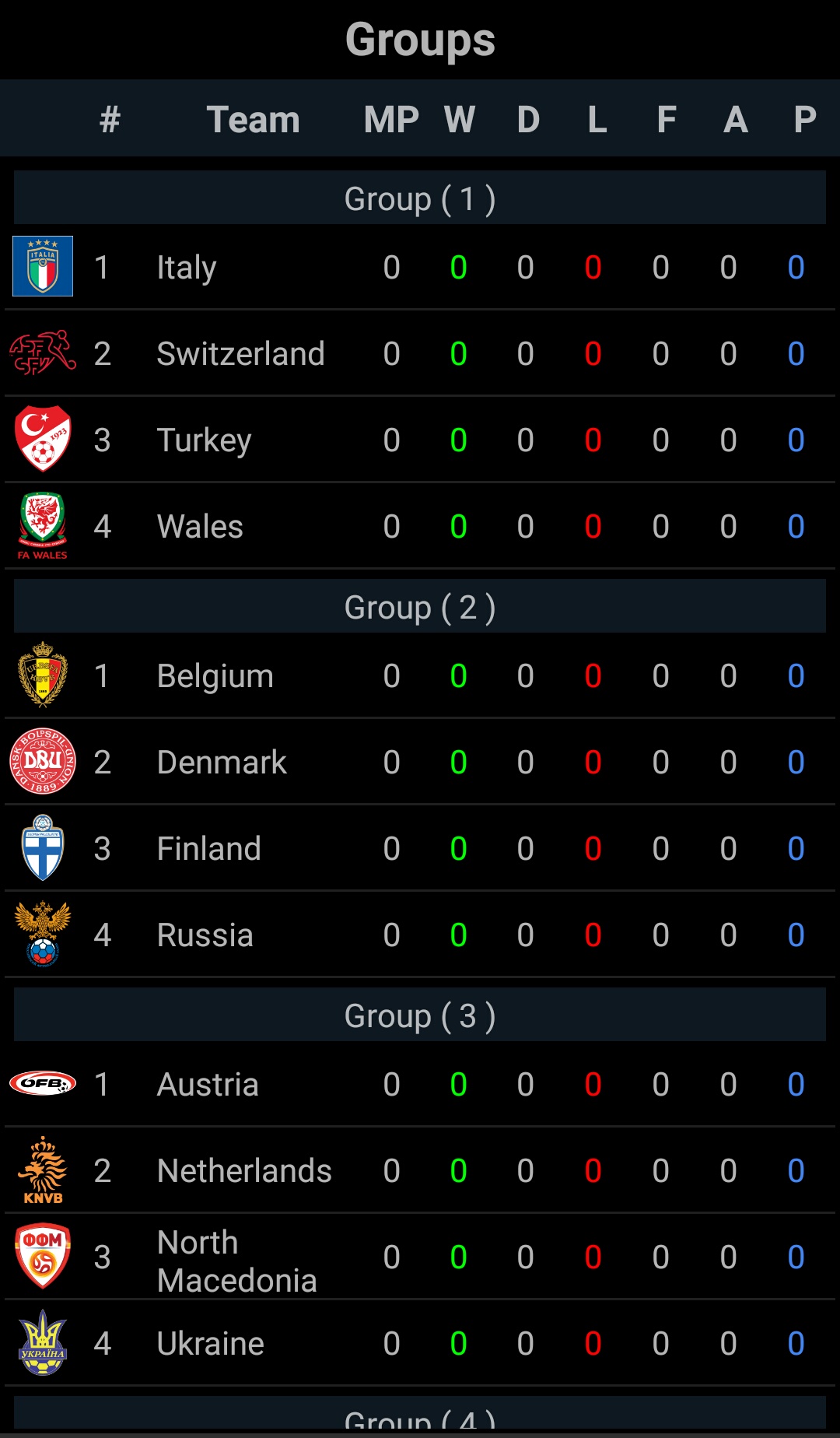This screenshot has width=840, height=1438.
Task: Open the Finland row
Action: coord(420,848)
